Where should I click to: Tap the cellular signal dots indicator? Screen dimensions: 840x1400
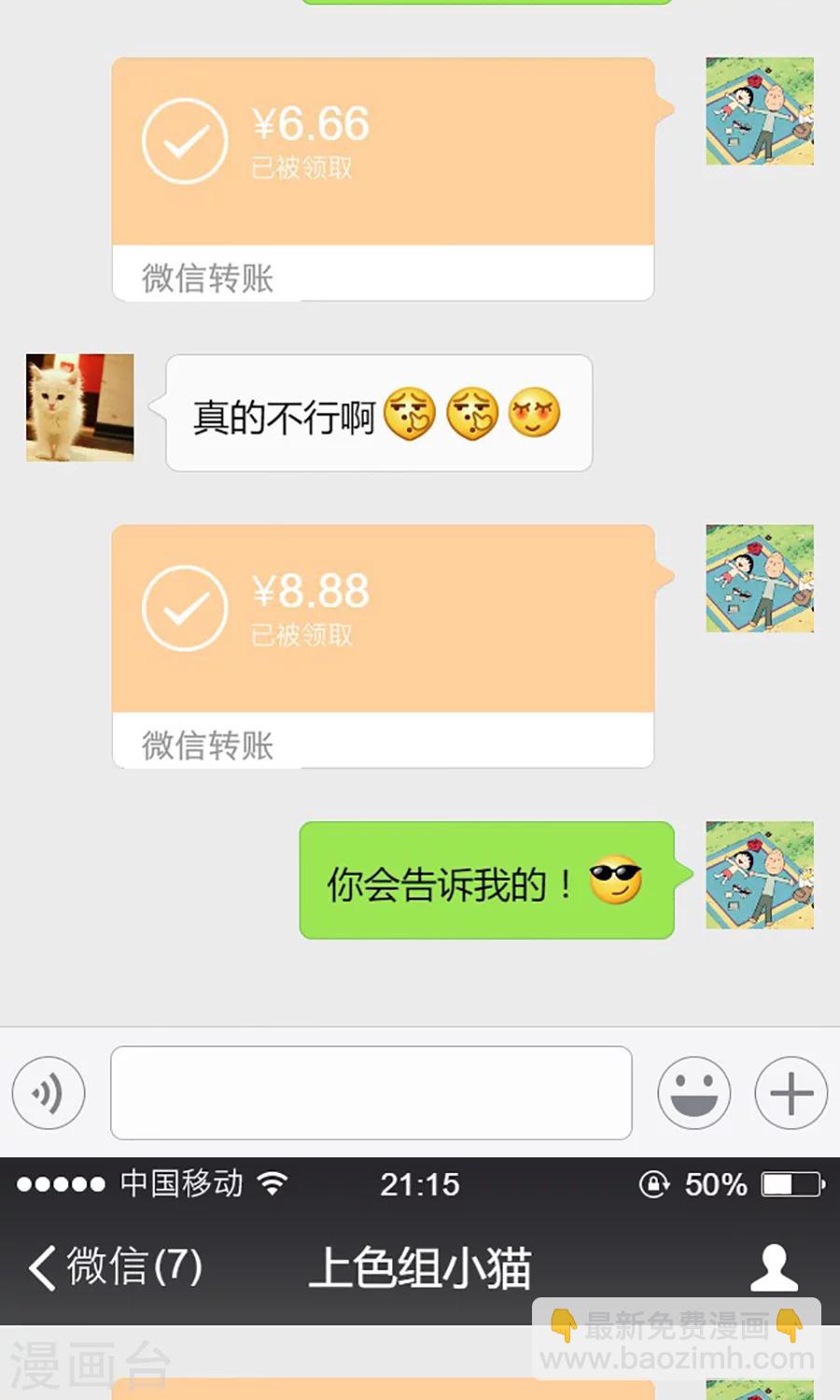pyautogui.click(x=58, y=1183)
